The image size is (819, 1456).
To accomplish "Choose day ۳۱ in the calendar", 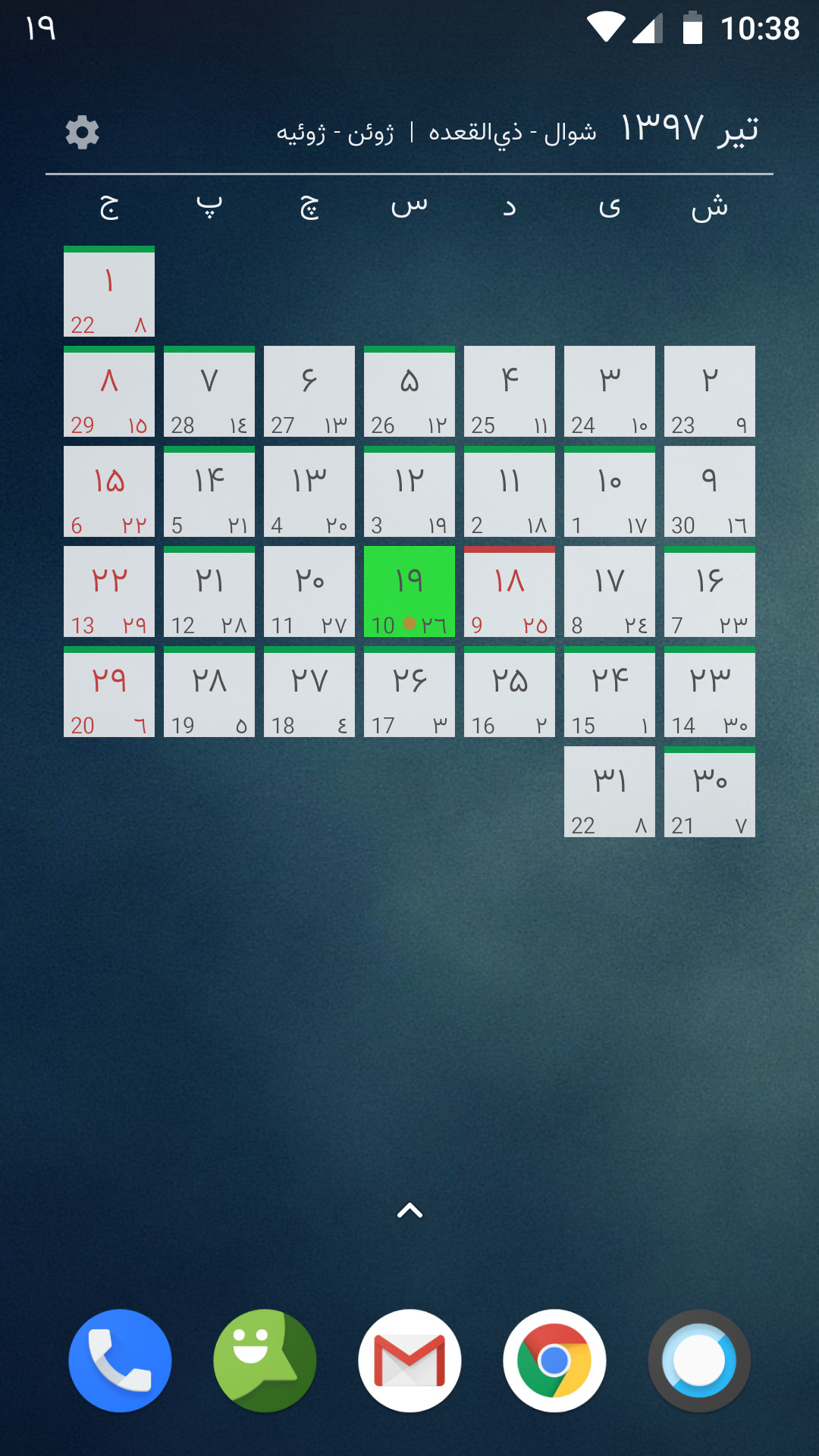I will coord(610,792).
